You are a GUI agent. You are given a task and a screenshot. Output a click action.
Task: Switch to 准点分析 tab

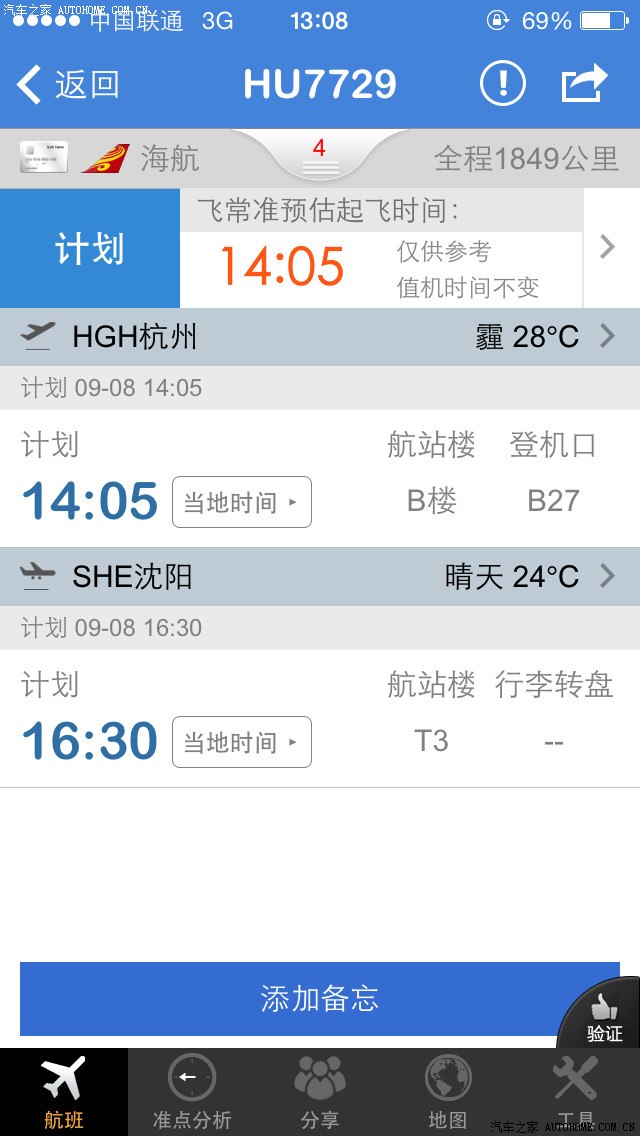click(192, 1092)
